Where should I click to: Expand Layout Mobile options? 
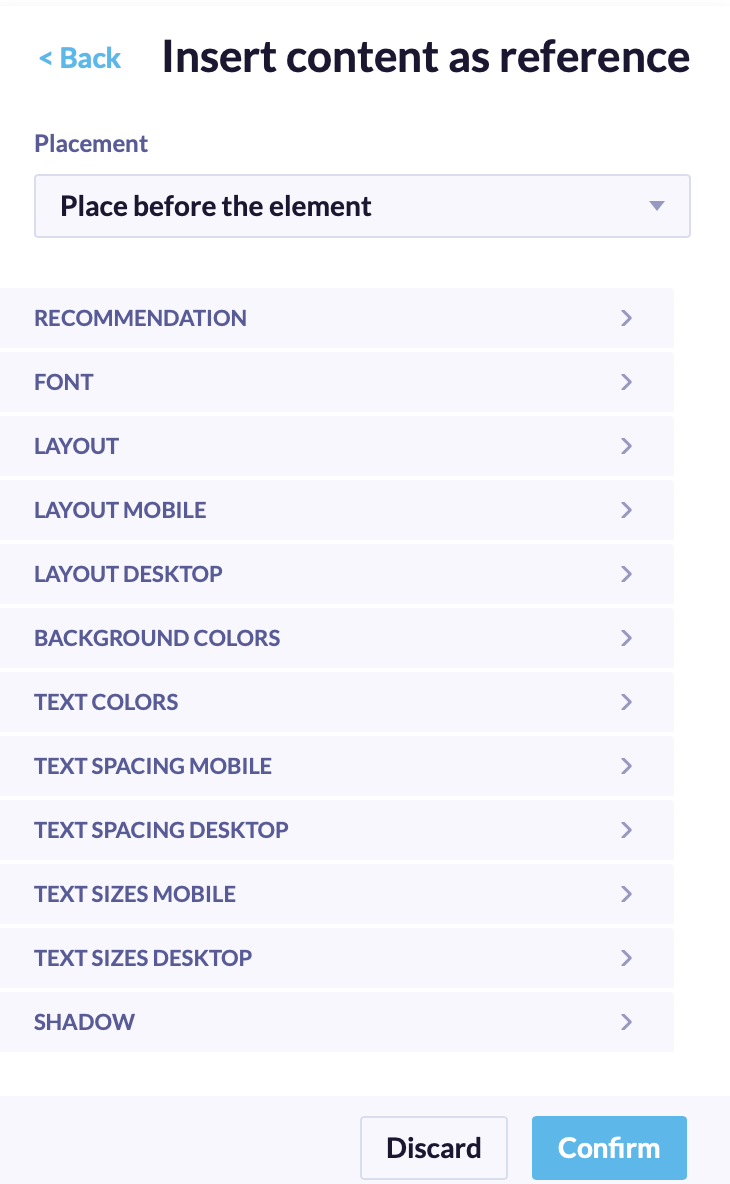(x=336, y=510)
